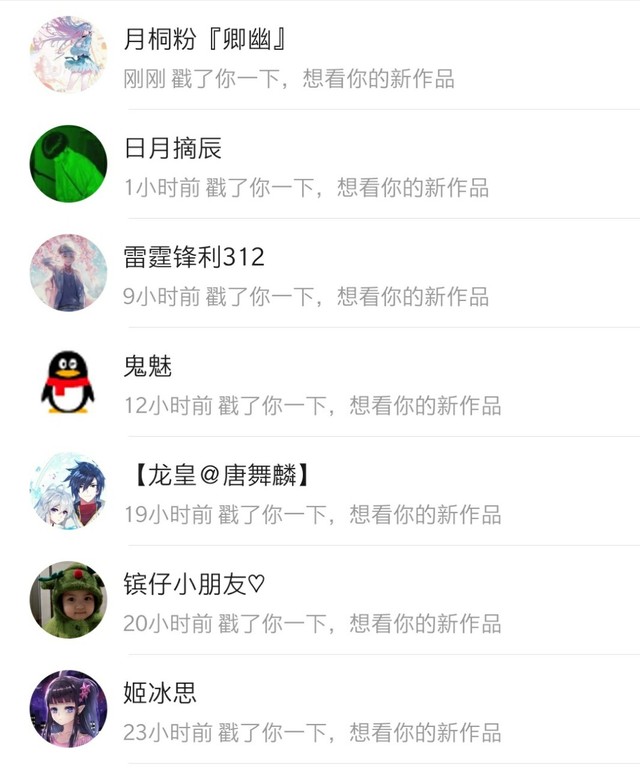Open the row from 鬼魅
The image size is (640, 769).
pyautogui.click(x=320, y=384)
